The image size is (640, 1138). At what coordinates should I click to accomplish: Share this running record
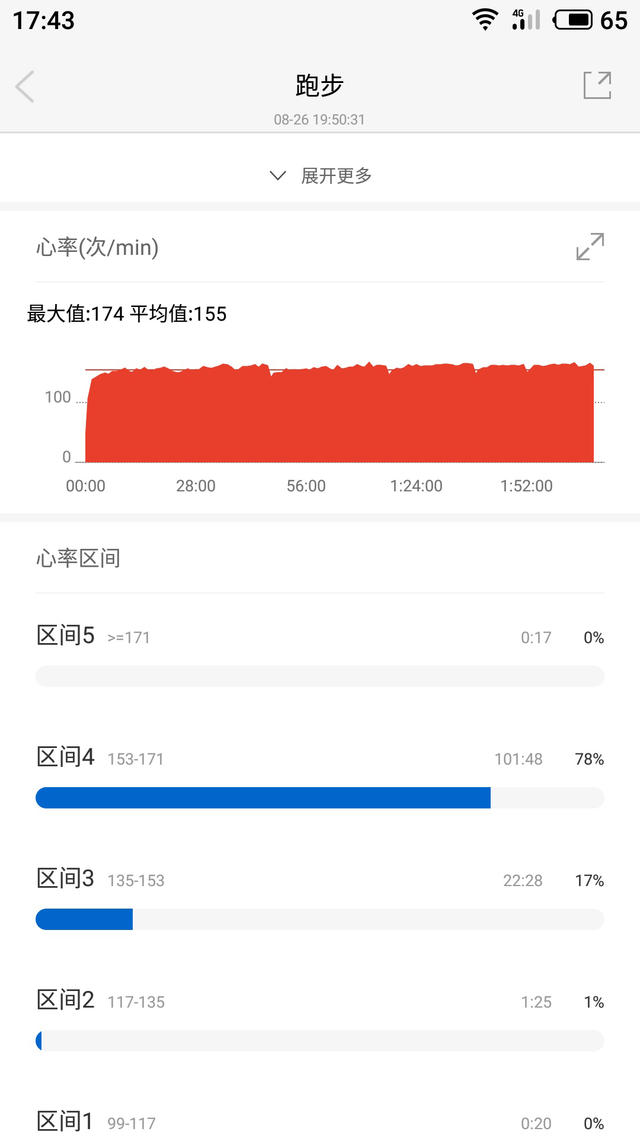click(597, 86)
